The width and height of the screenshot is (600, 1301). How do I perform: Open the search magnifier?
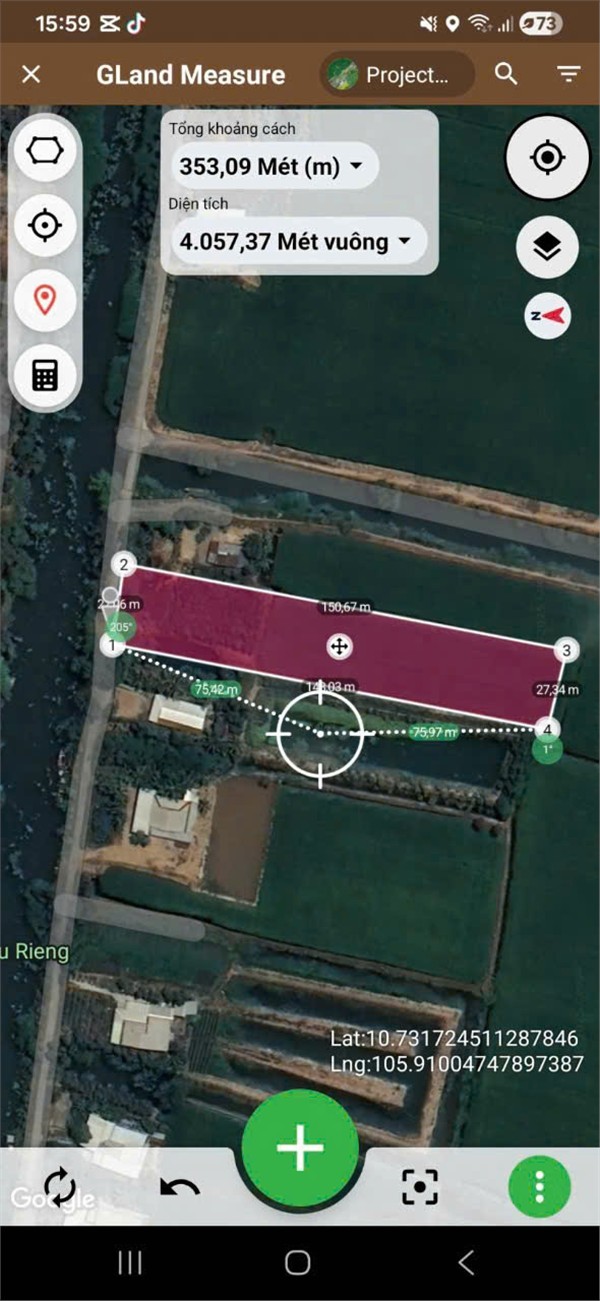[x=506, y=74]
